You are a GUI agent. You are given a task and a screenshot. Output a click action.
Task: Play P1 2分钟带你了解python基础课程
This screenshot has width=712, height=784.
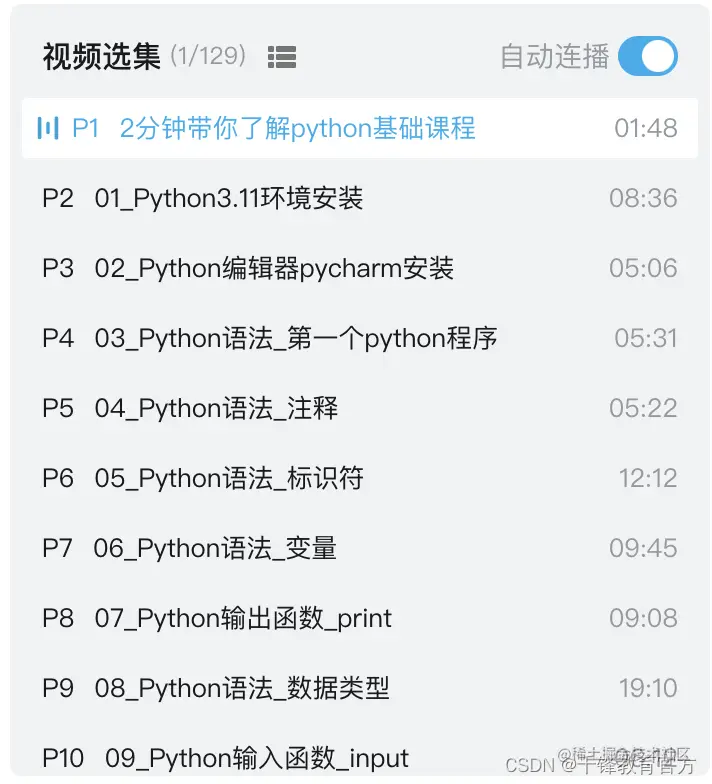click(x=297, y=128)
